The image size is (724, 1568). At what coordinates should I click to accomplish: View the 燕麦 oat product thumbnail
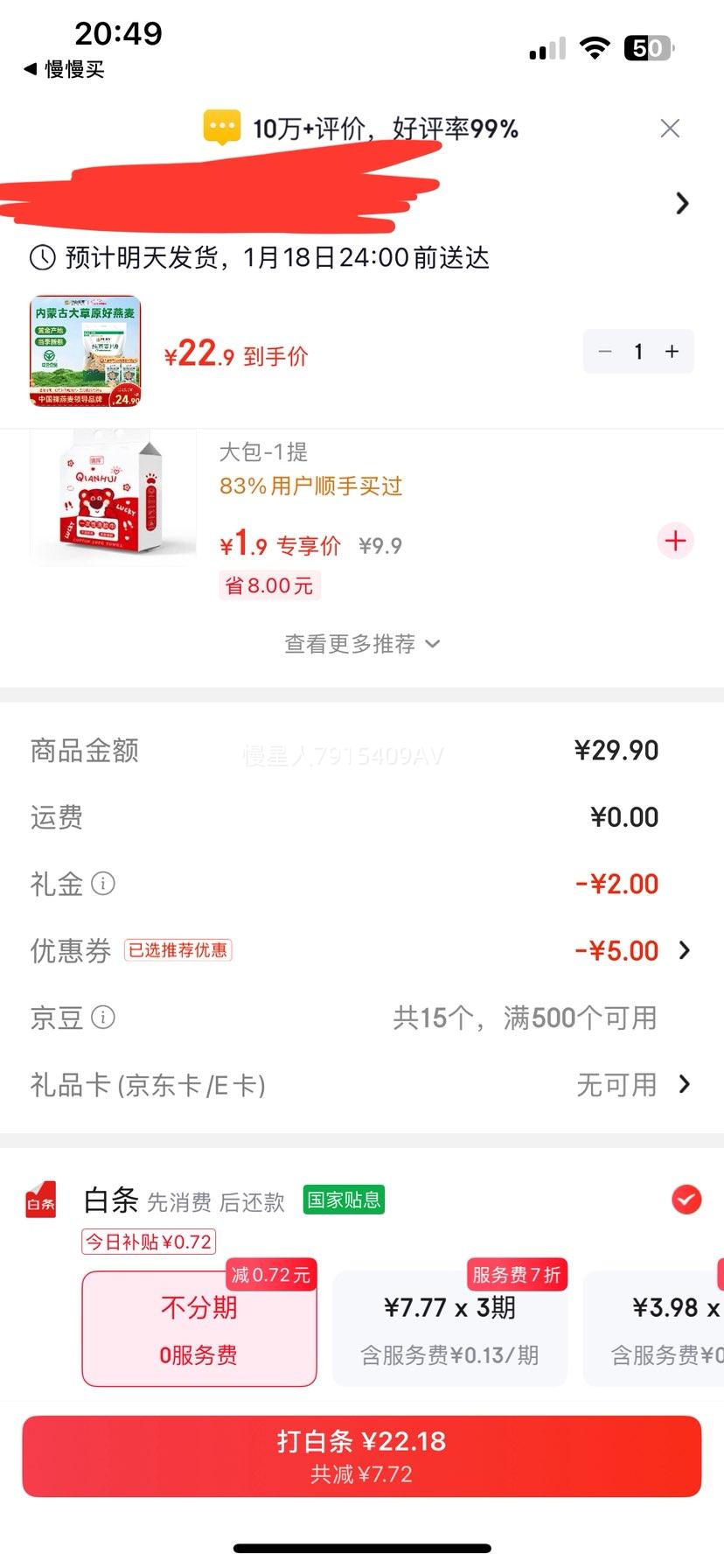(x=85, y=352)
